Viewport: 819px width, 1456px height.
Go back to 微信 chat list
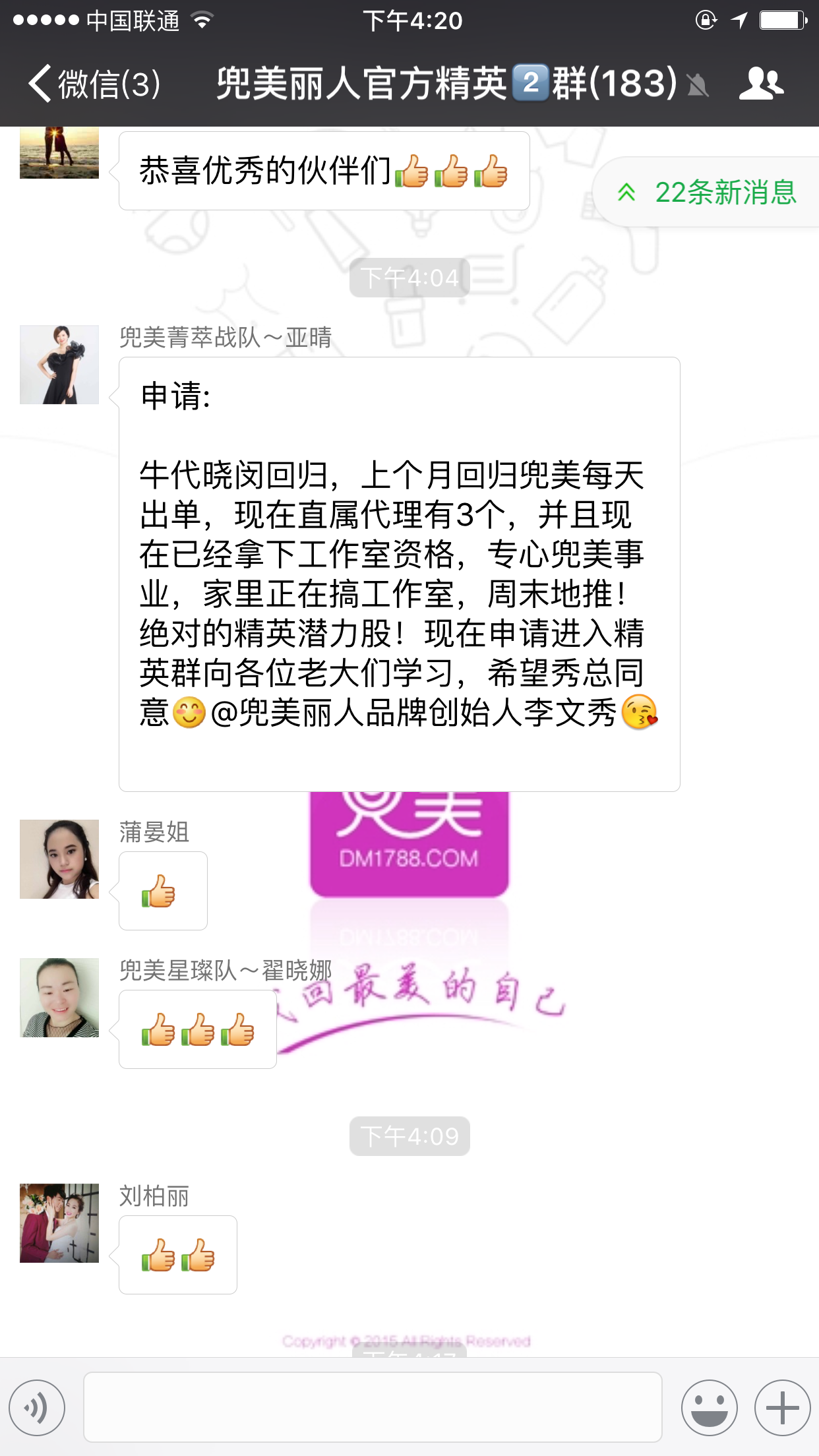92,84
